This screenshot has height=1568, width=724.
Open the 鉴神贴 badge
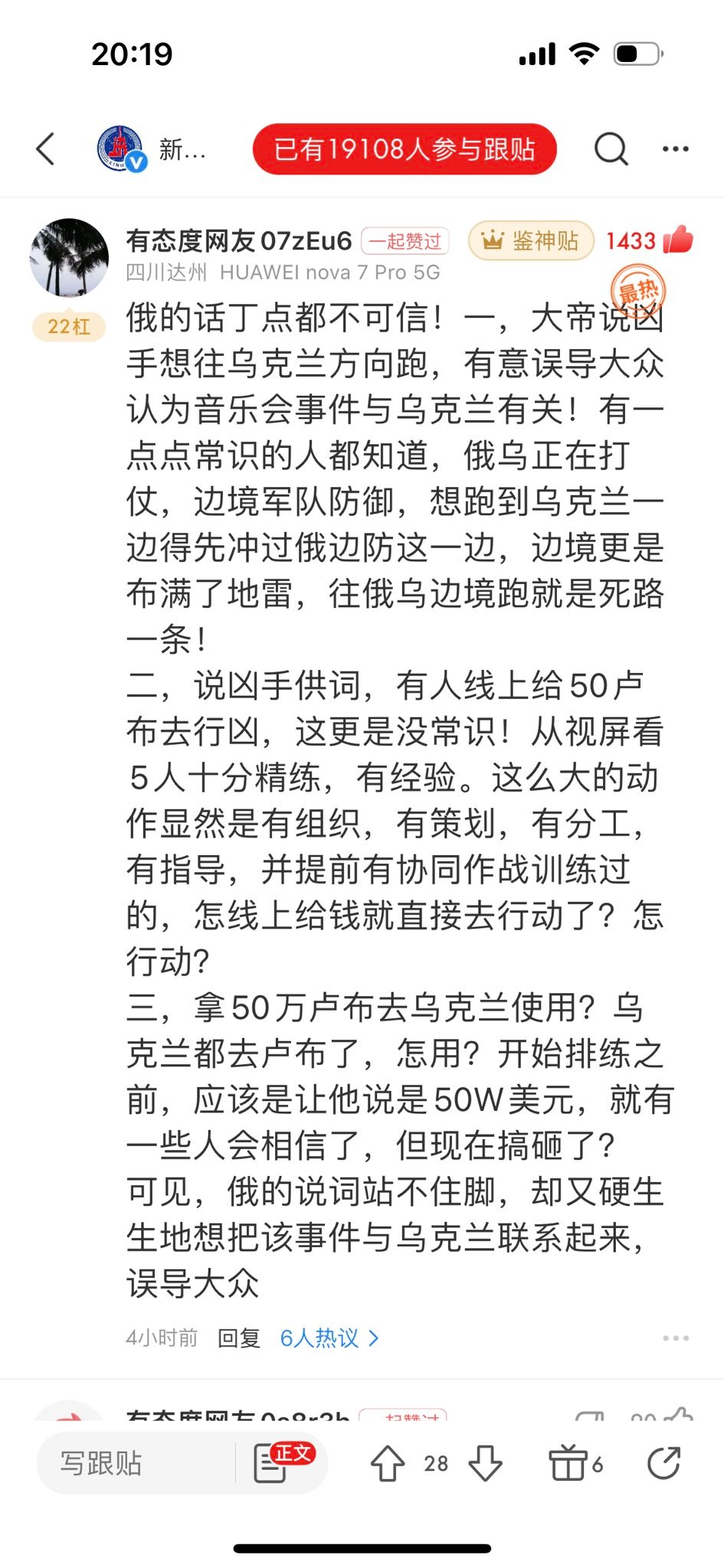click(x=531, y=241)
